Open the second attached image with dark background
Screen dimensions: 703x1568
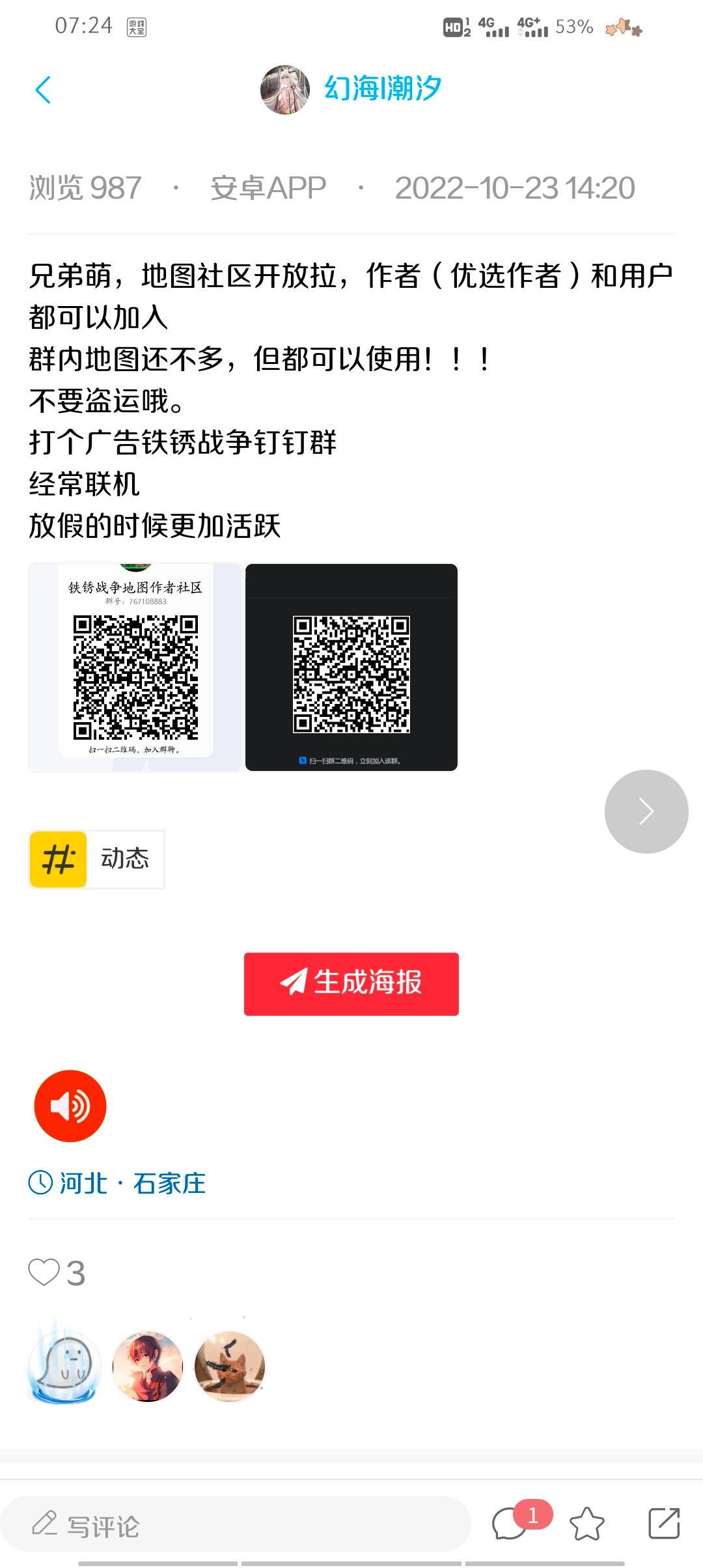(351, 667)
